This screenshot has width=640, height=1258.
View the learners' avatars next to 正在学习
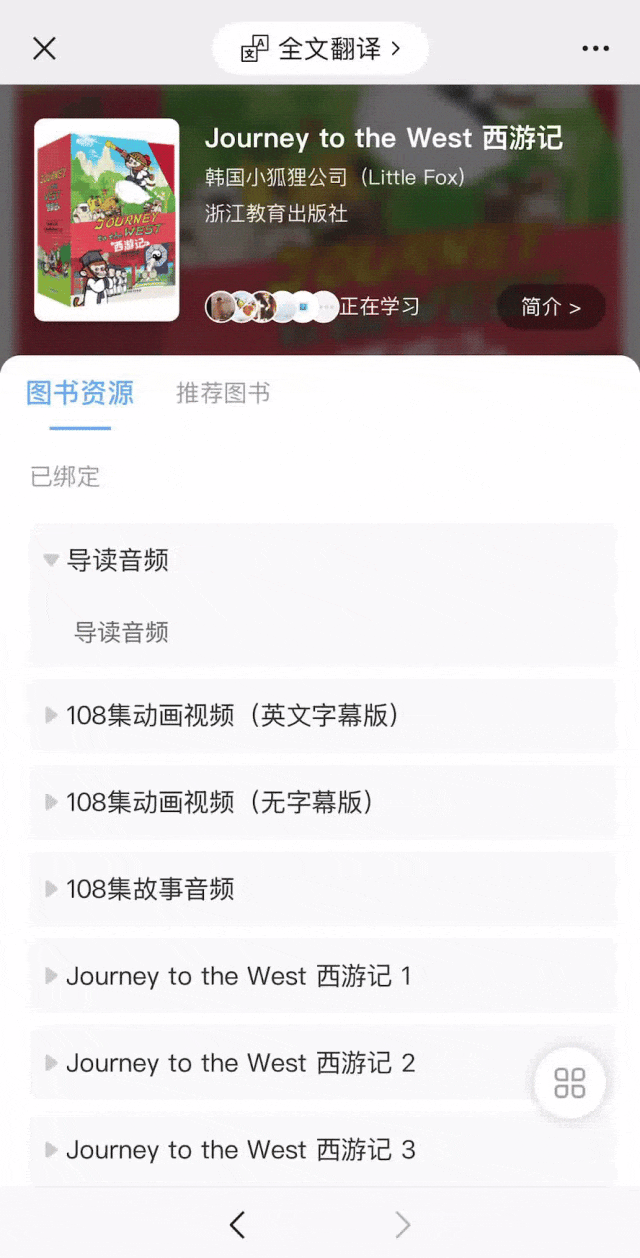coord(272,307)
